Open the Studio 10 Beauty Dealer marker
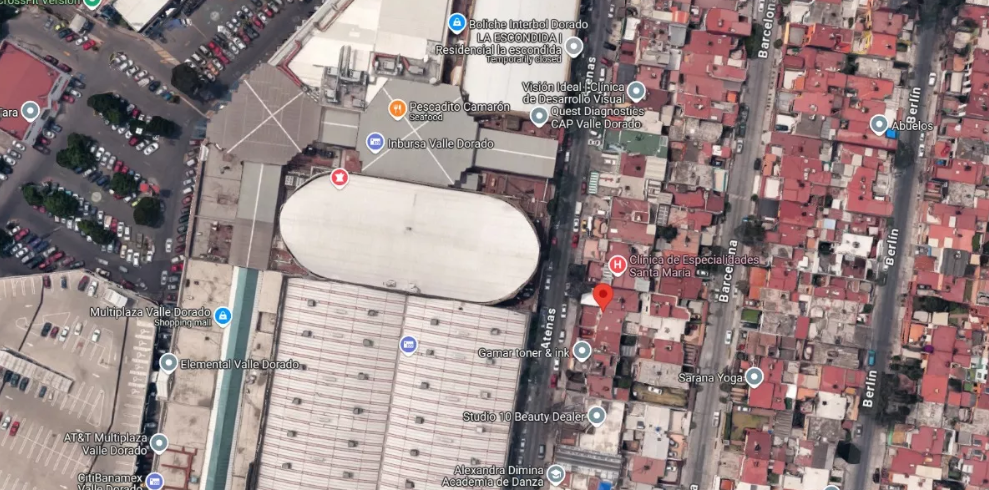Viewport: 989px width, 490px height. click(x=596, y=416)
